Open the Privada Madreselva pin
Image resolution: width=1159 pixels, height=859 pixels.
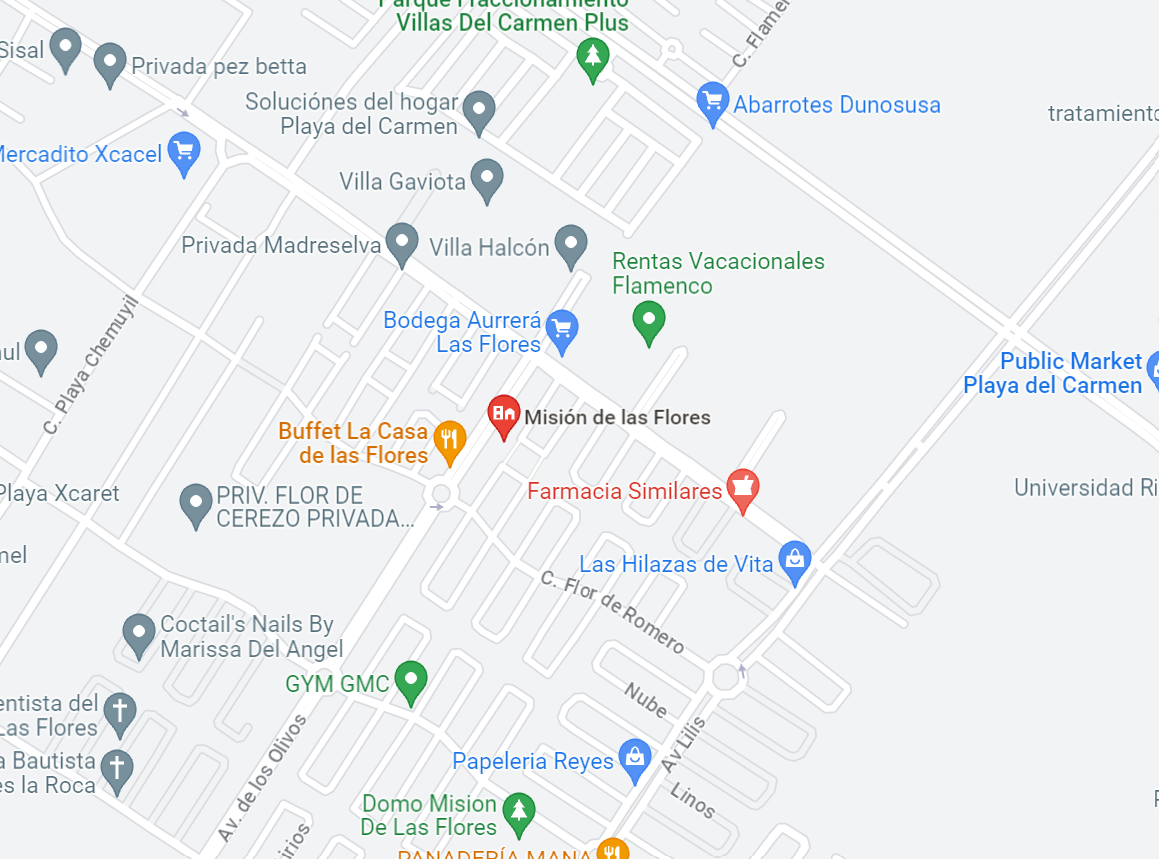point(401,246)
